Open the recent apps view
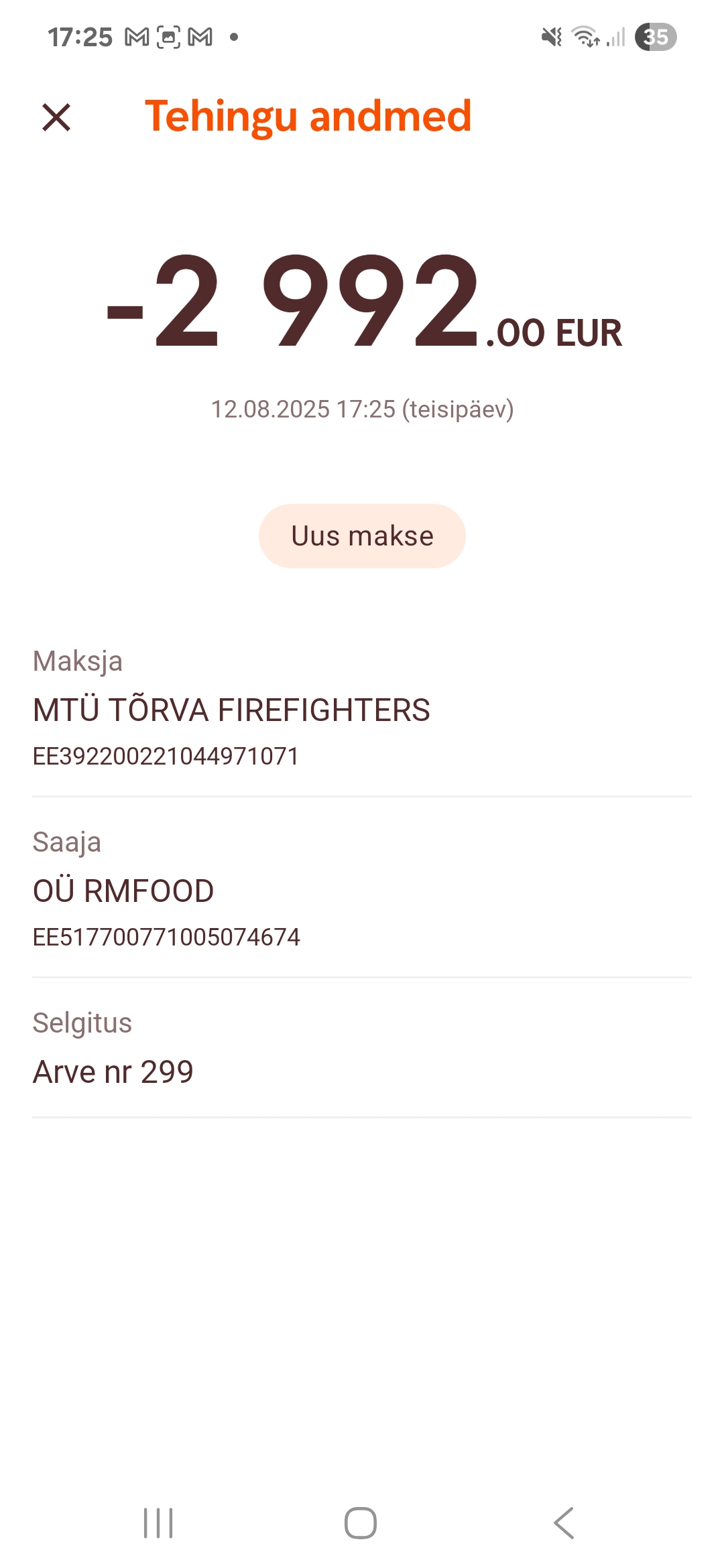The height and width of the screenshot is (1568, 724). click(159, 1523)
